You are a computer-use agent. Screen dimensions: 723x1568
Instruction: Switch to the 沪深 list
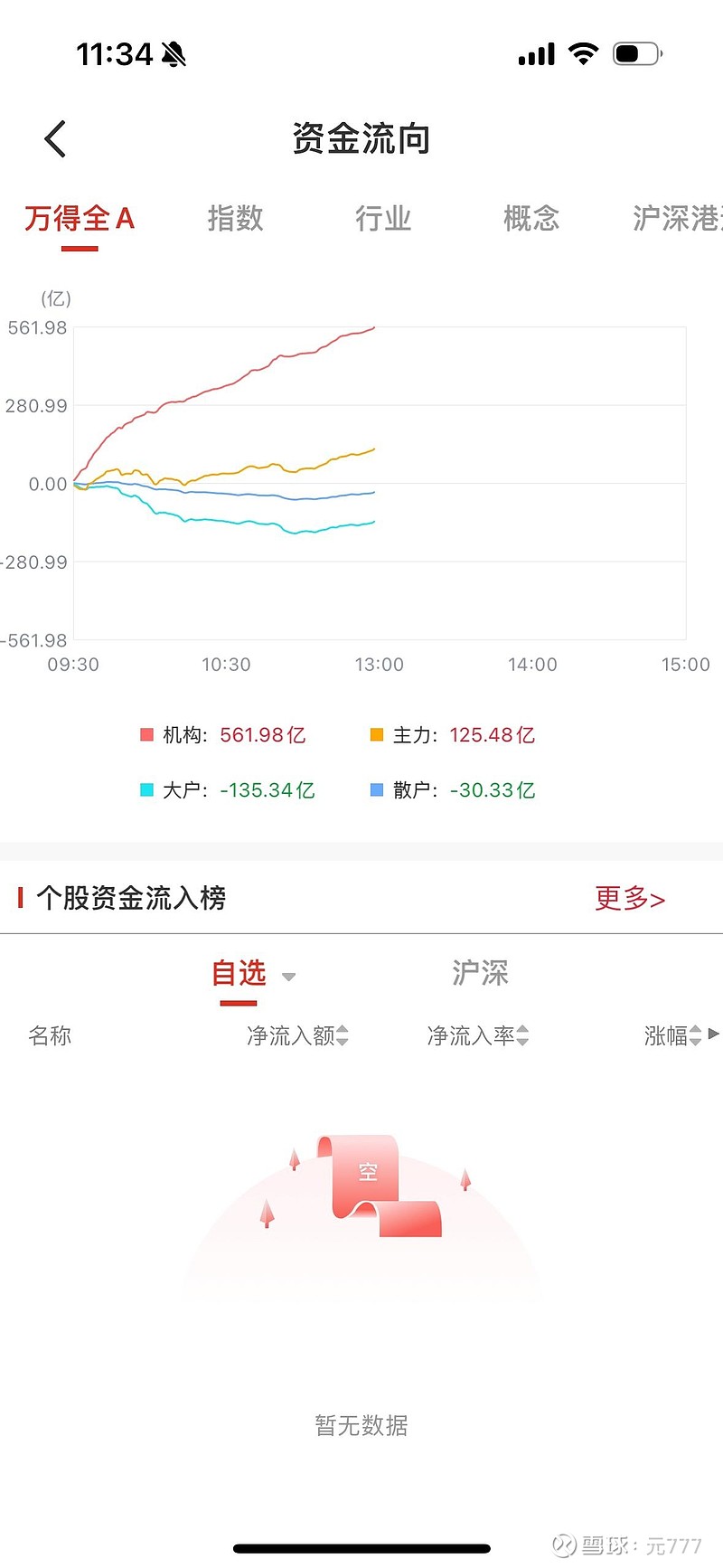[x=480, y=973]
